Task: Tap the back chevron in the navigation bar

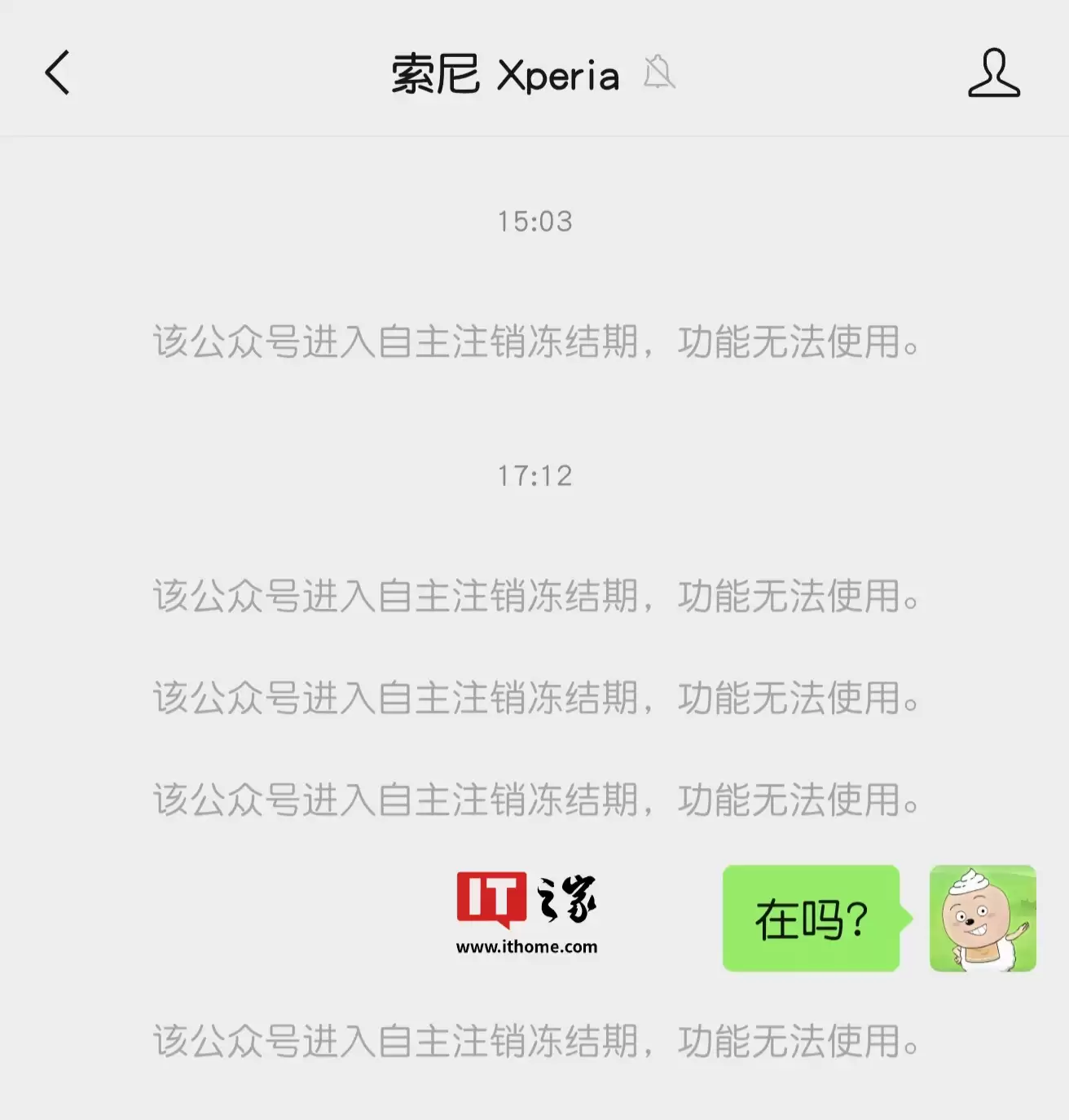Action: click(x=57, y=73)
